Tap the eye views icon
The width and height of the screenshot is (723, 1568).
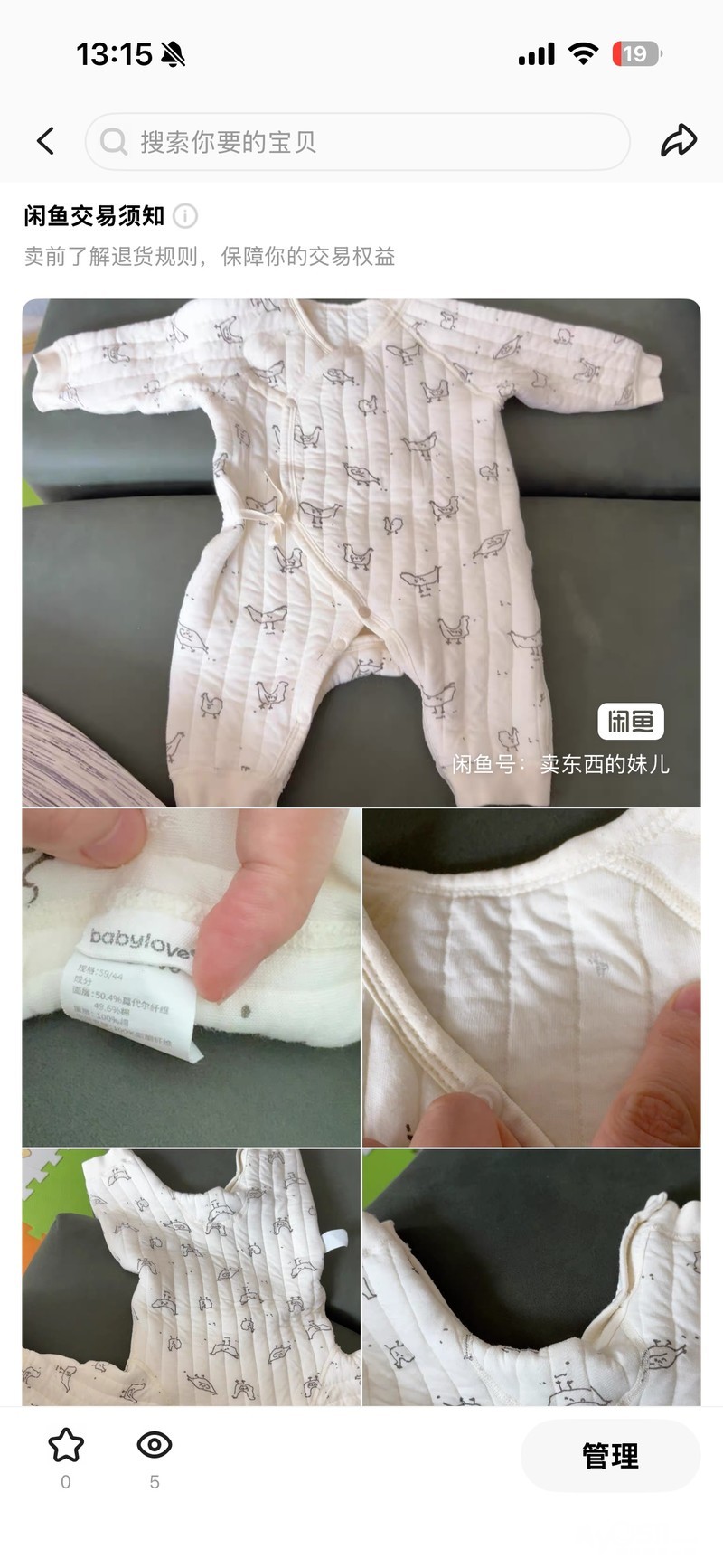[155, 1445]
